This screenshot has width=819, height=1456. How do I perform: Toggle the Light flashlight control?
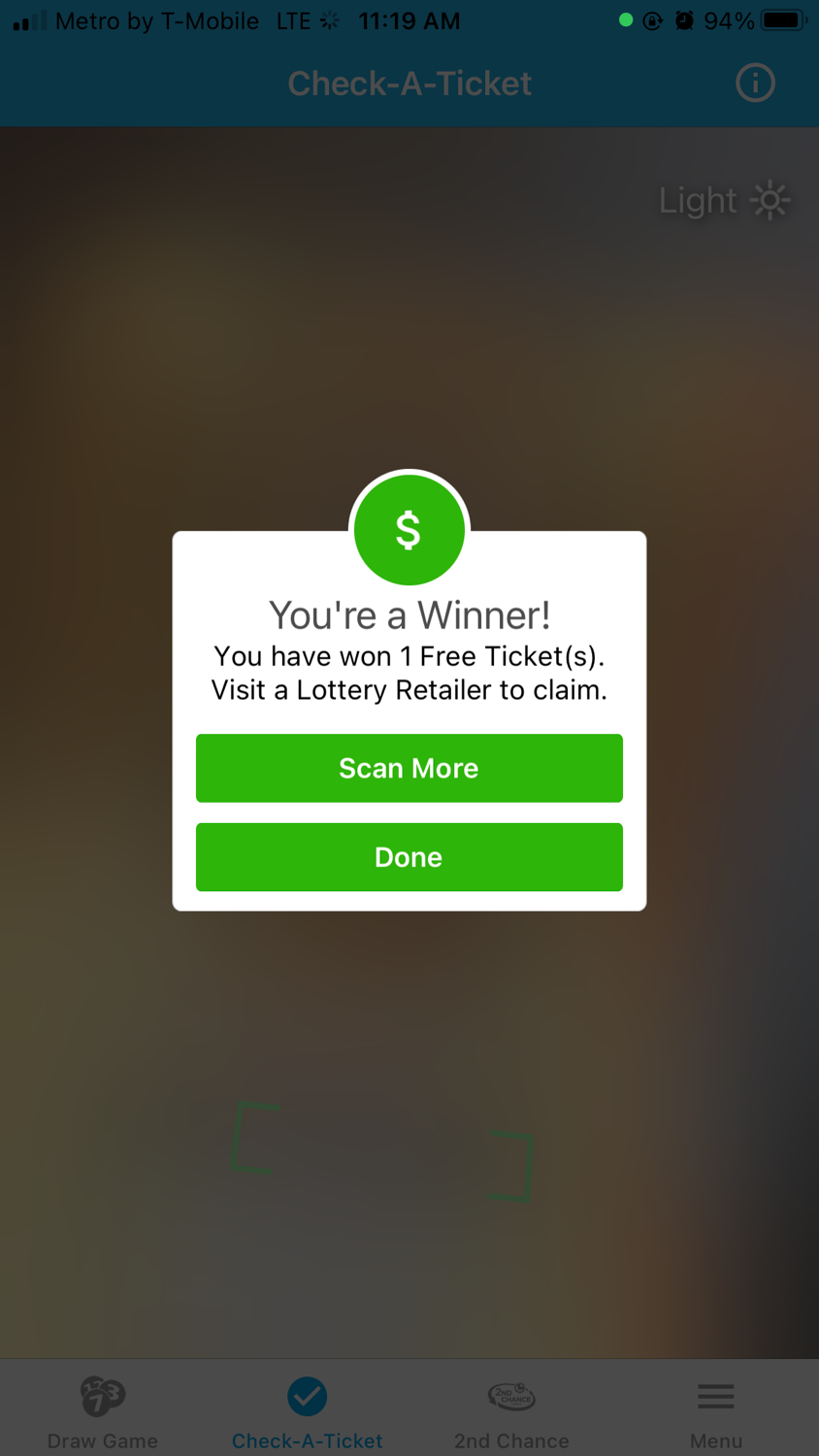point(725,201)
